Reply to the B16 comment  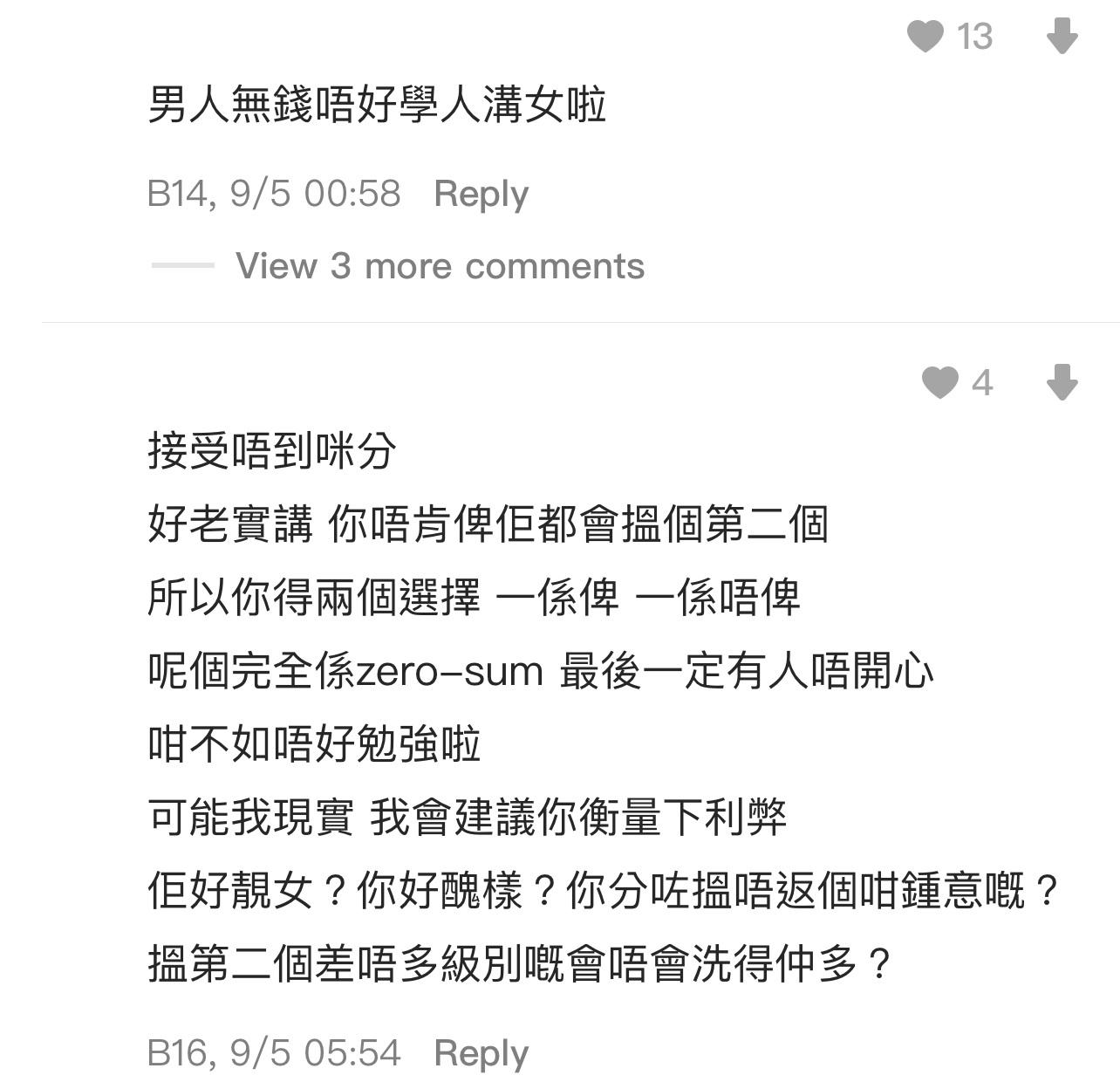tap(481, 1052)
